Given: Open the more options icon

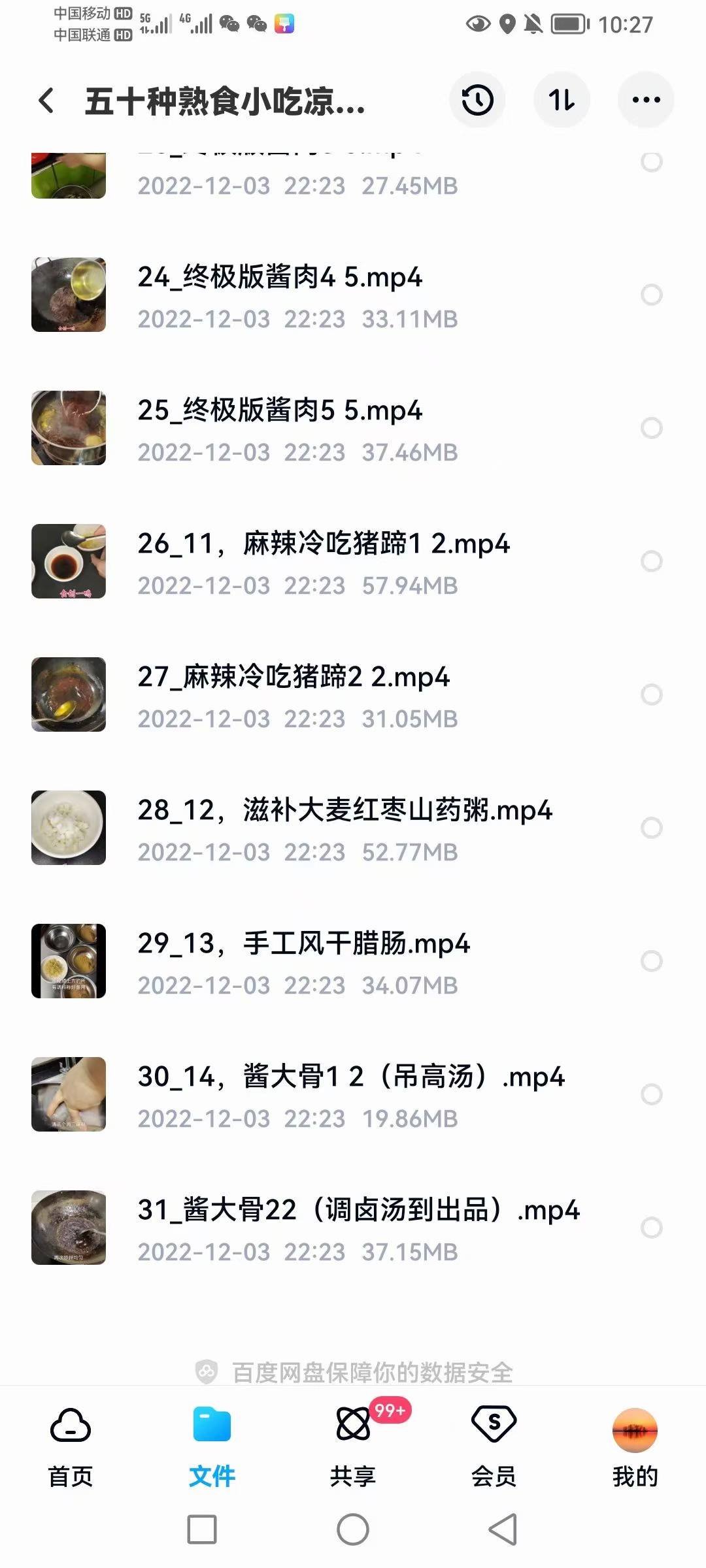Looking at the screenshot, I should coord(645,99).
